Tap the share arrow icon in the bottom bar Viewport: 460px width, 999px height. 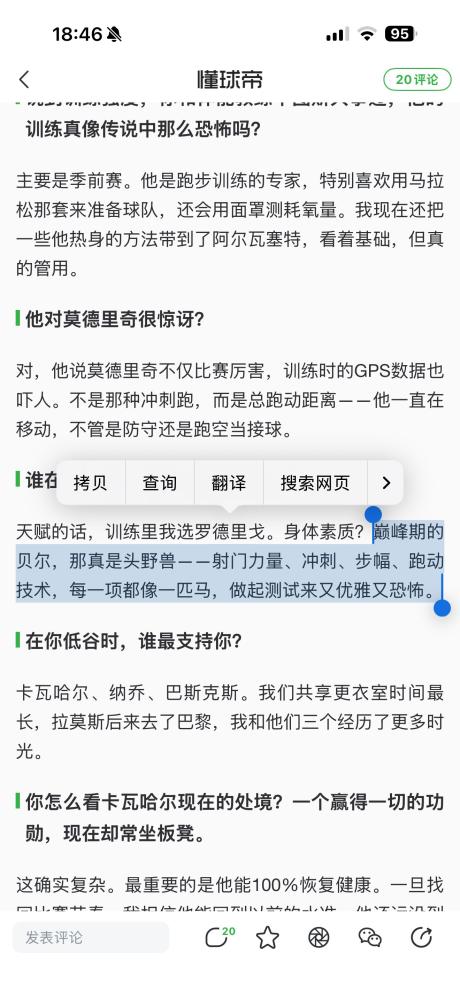(x=421, y=937)
